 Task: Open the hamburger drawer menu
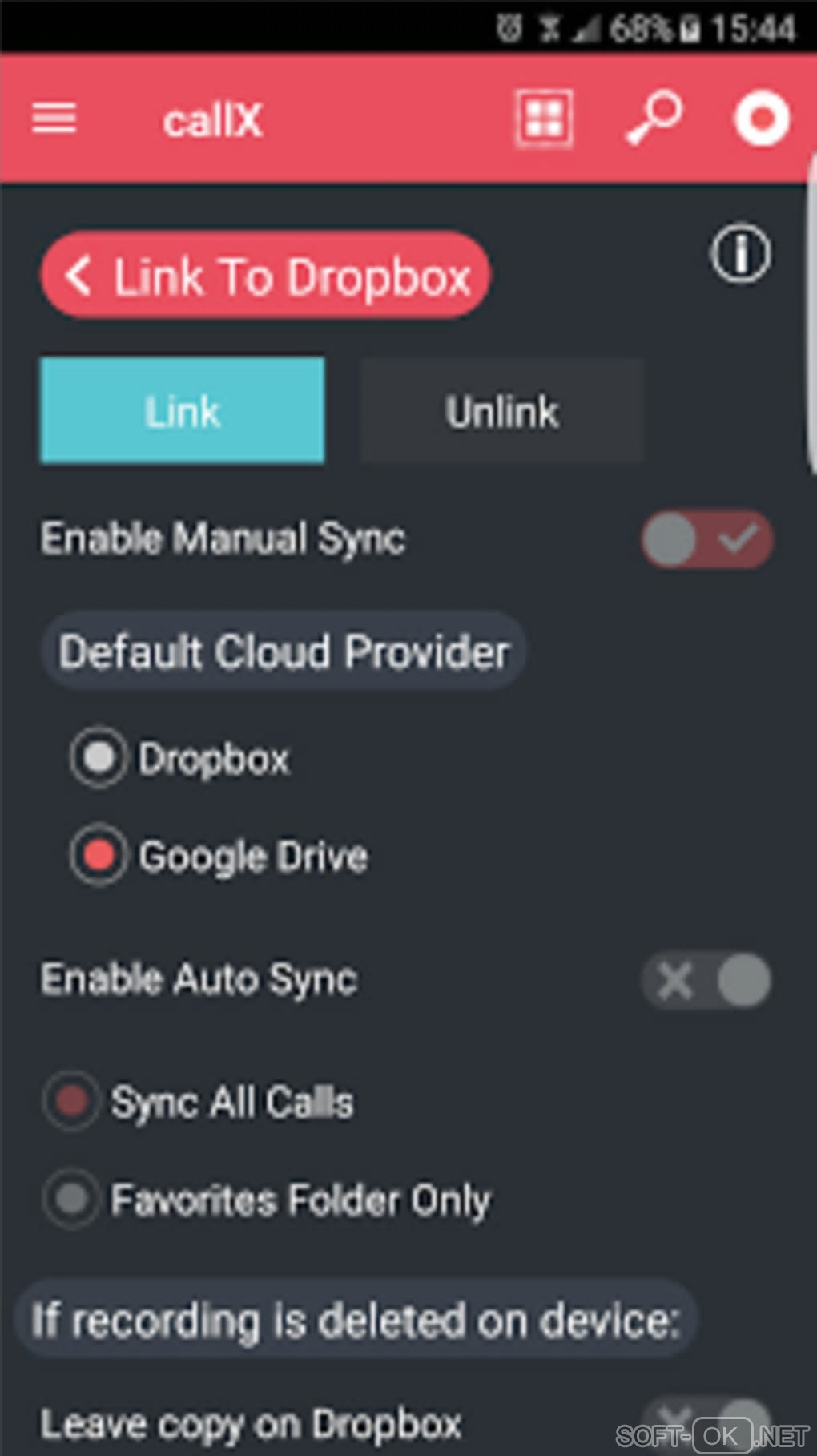(54, 119)
